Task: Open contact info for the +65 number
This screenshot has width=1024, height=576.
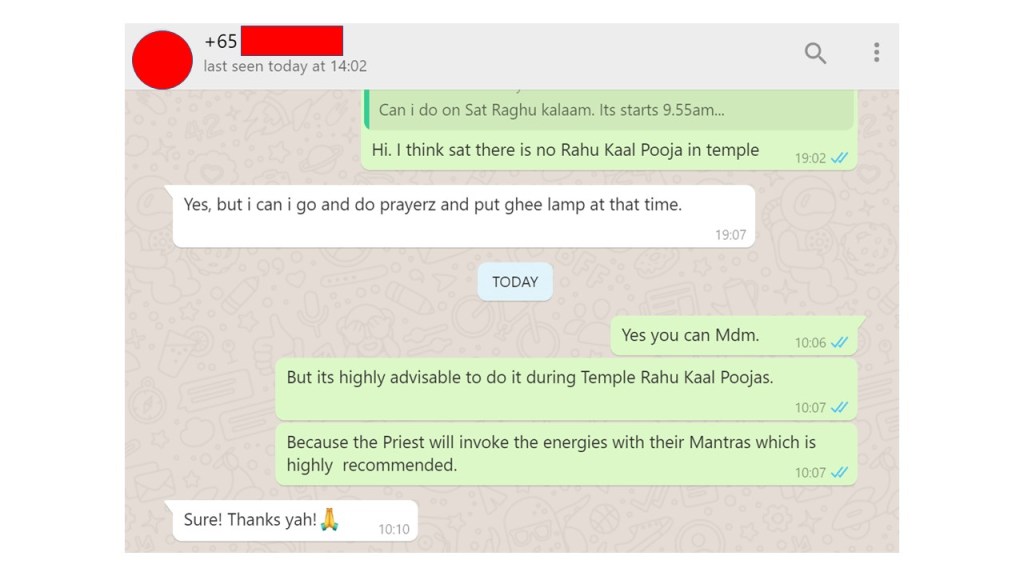Action: (285, 42)
